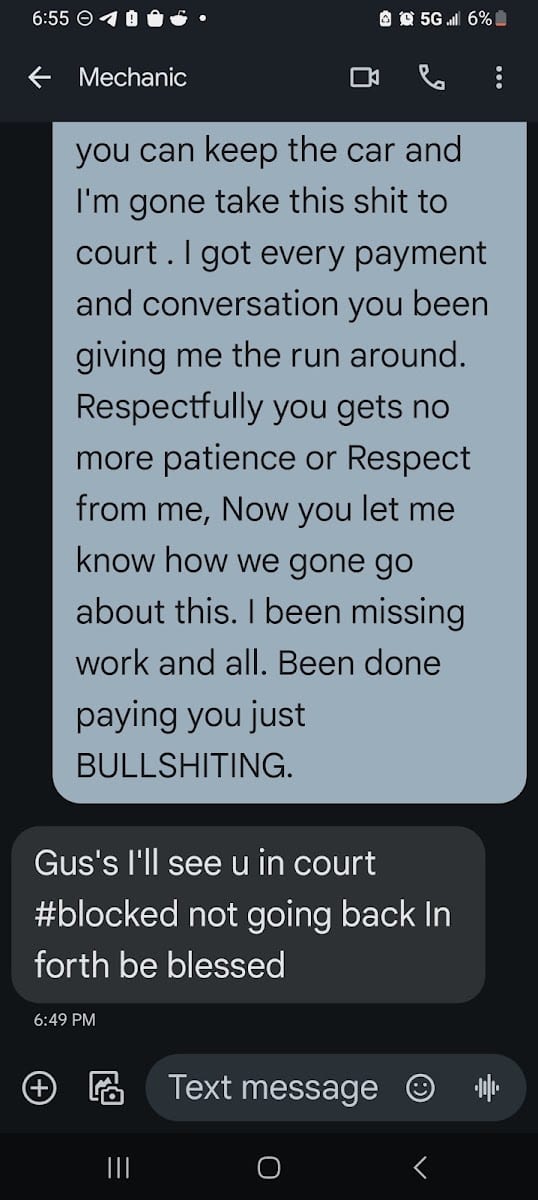Open the emoji picker
538x1200 pixels.
pos(421,1087)
